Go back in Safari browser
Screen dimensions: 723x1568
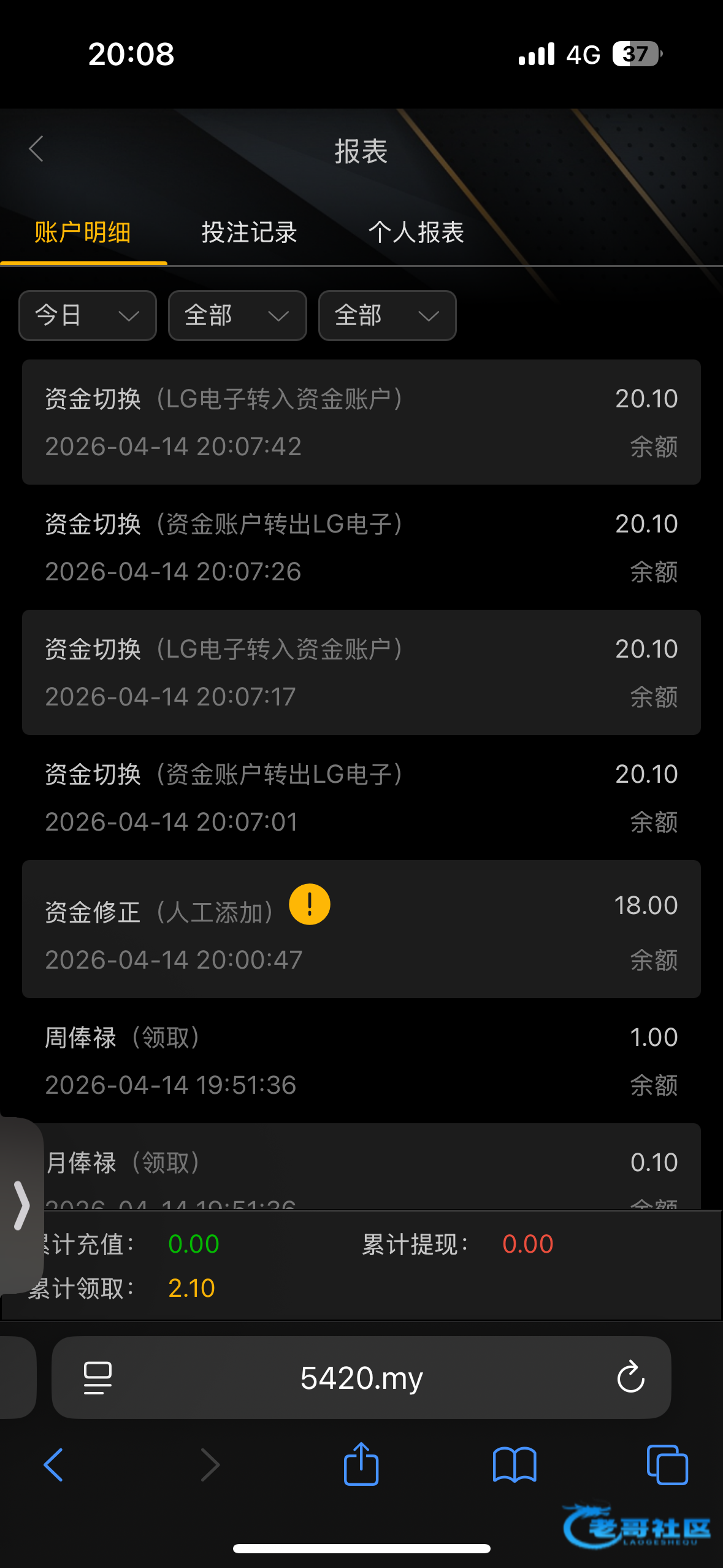click(x=53, y=1465)
